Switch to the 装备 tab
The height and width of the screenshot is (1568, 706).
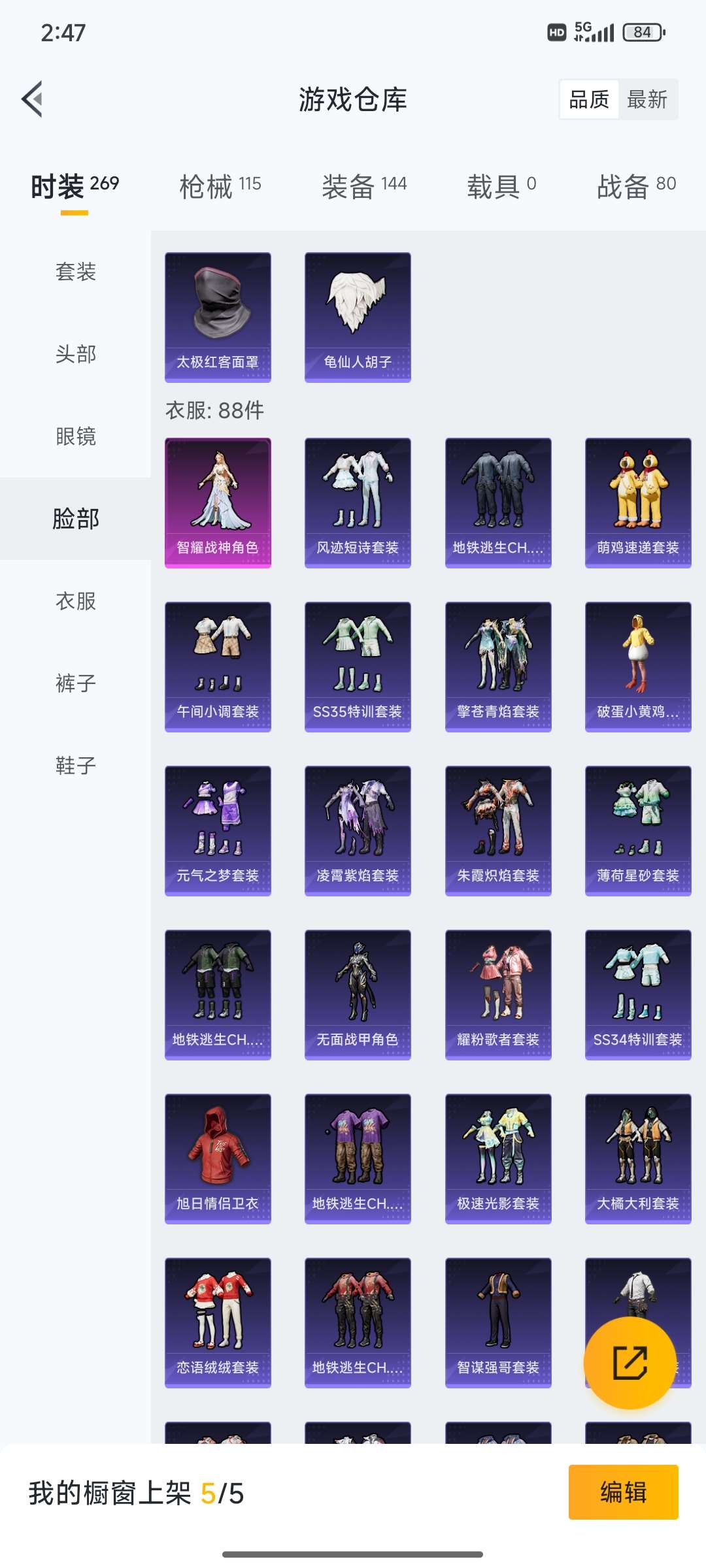click(x=364, y=187)
